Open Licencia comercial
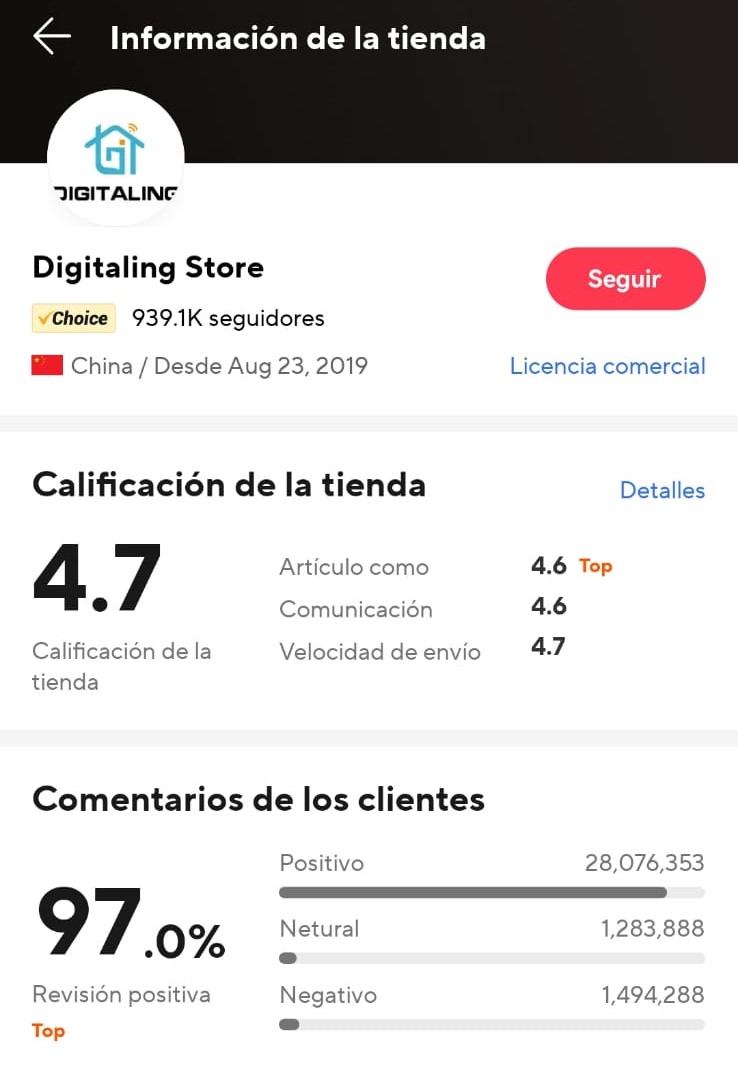Screen dimensions: 738x1081 tap(607, 366)
